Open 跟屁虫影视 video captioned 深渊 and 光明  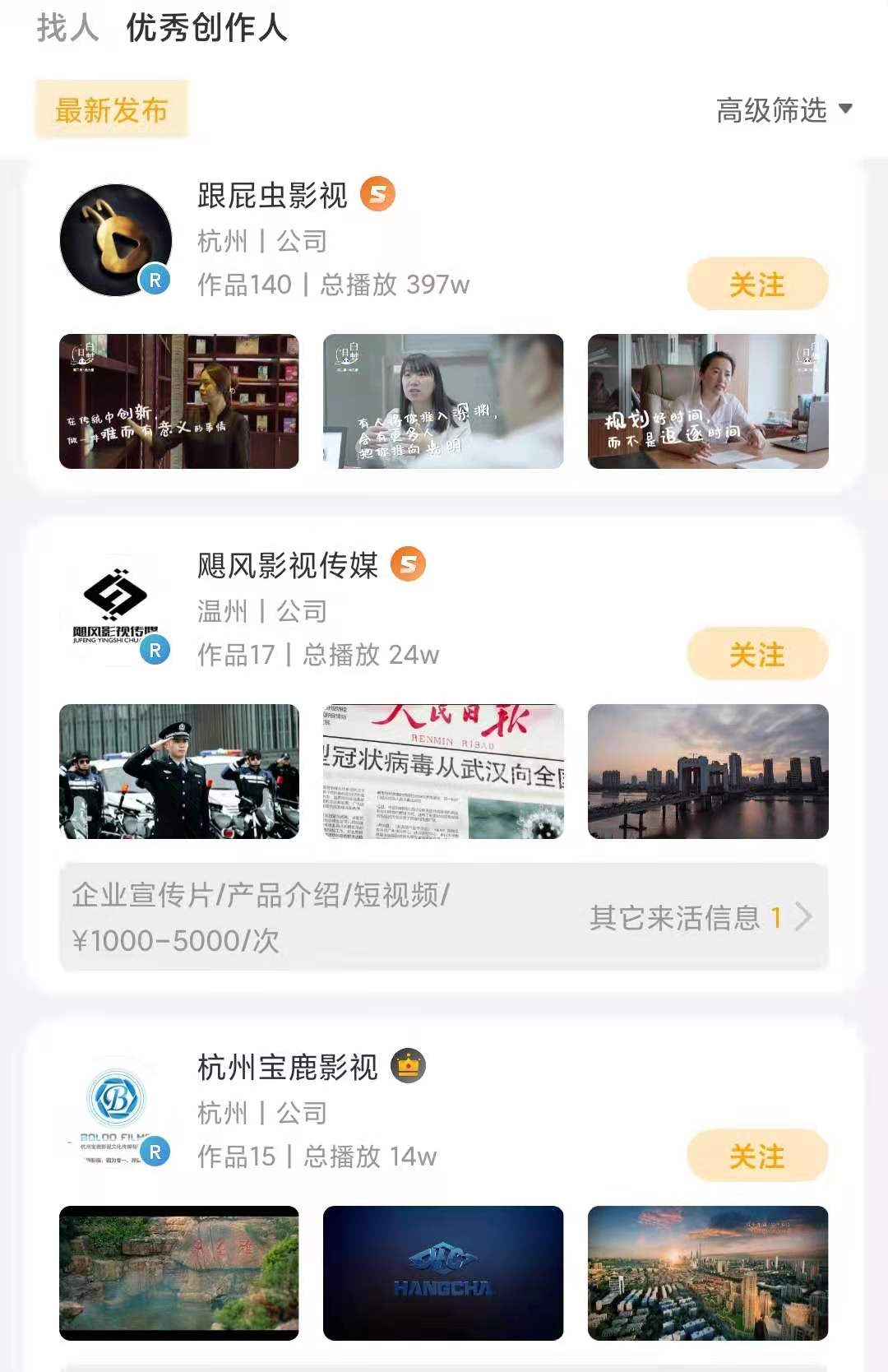pos(443,401)
